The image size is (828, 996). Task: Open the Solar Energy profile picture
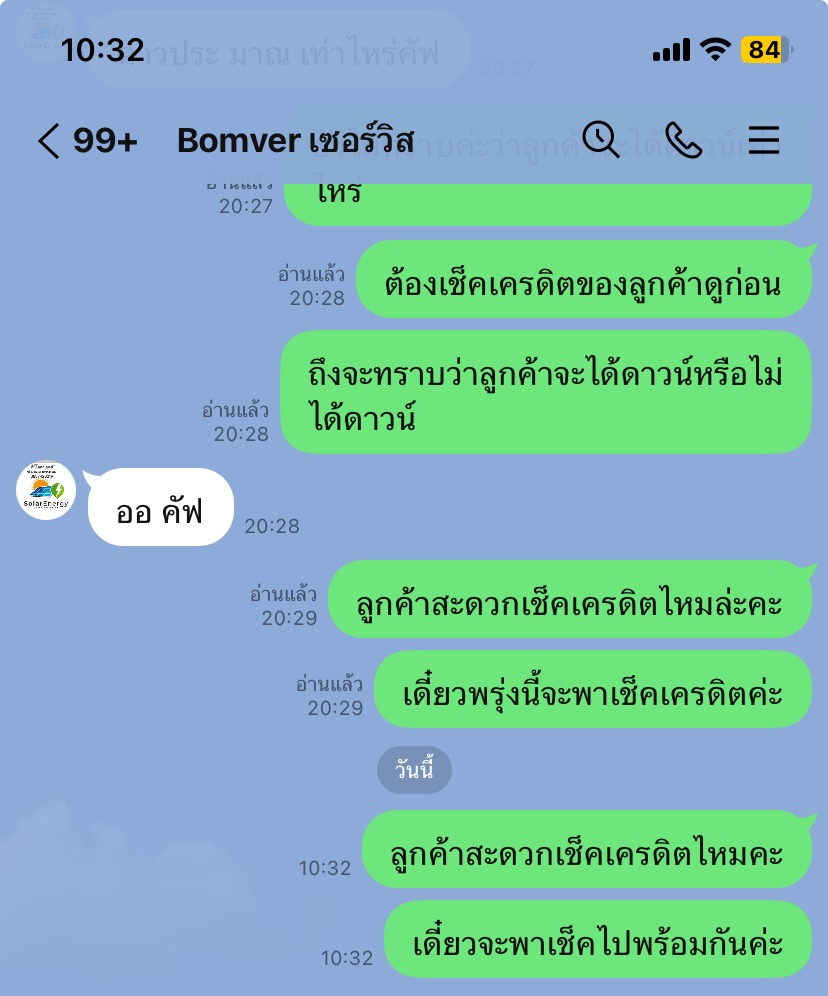(46, 490)
